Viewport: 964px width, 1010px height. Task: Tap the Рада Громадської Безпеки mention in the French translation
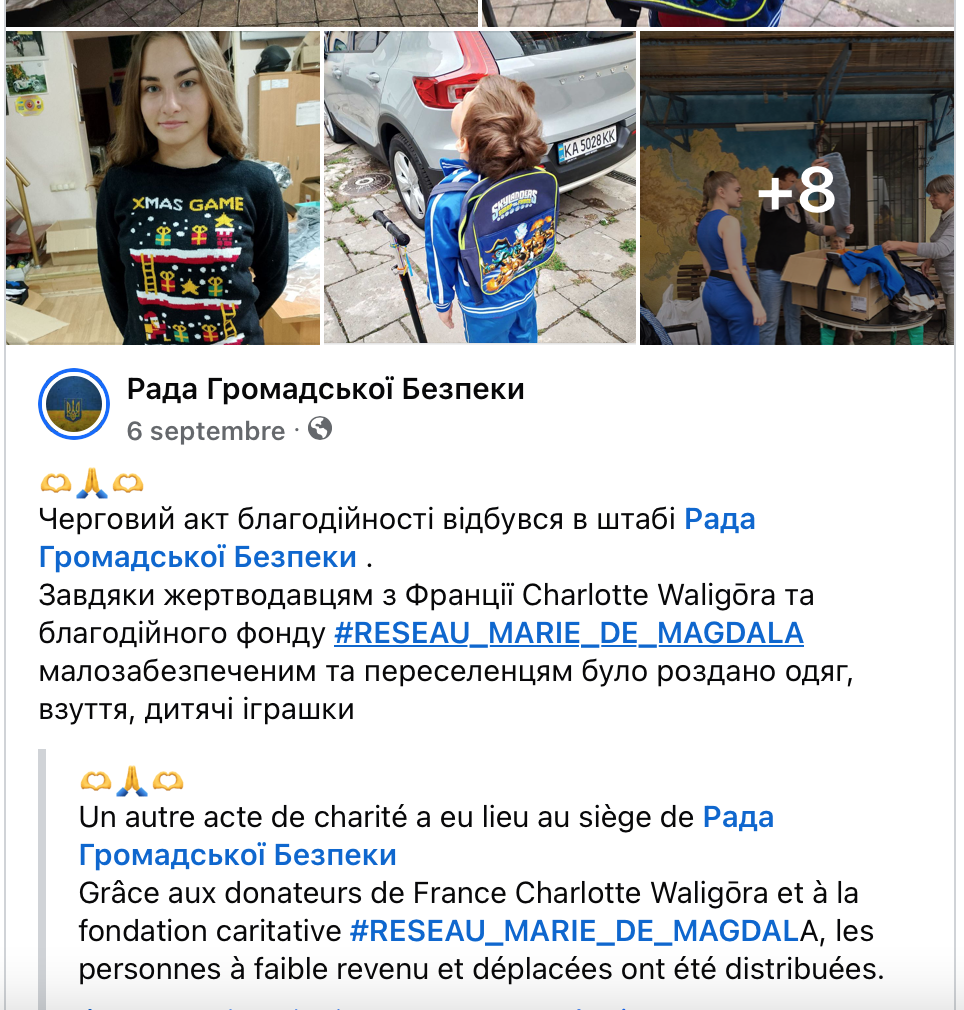[237, 855]
